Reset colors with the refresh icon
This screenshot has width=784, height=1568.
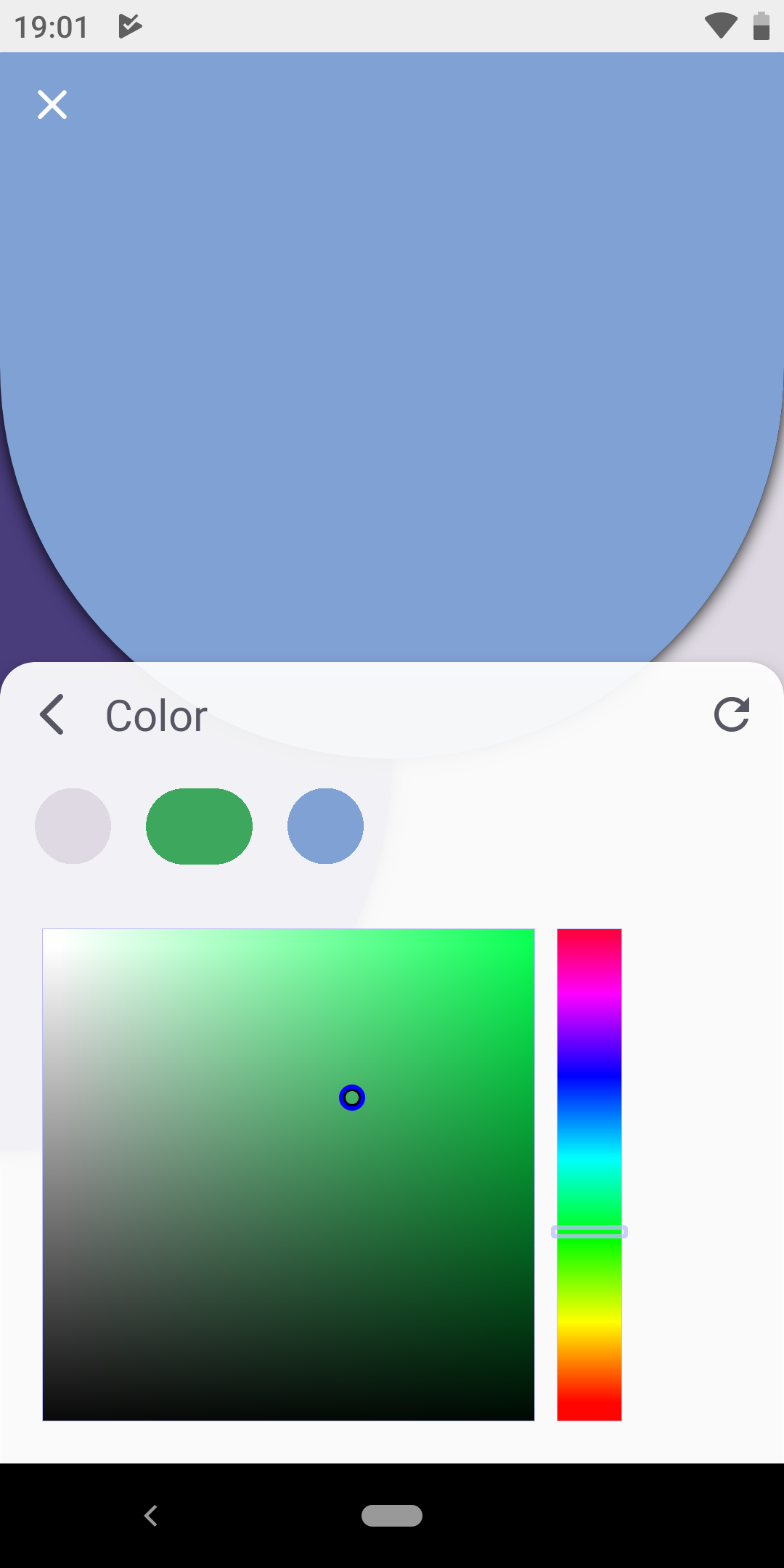731,715
